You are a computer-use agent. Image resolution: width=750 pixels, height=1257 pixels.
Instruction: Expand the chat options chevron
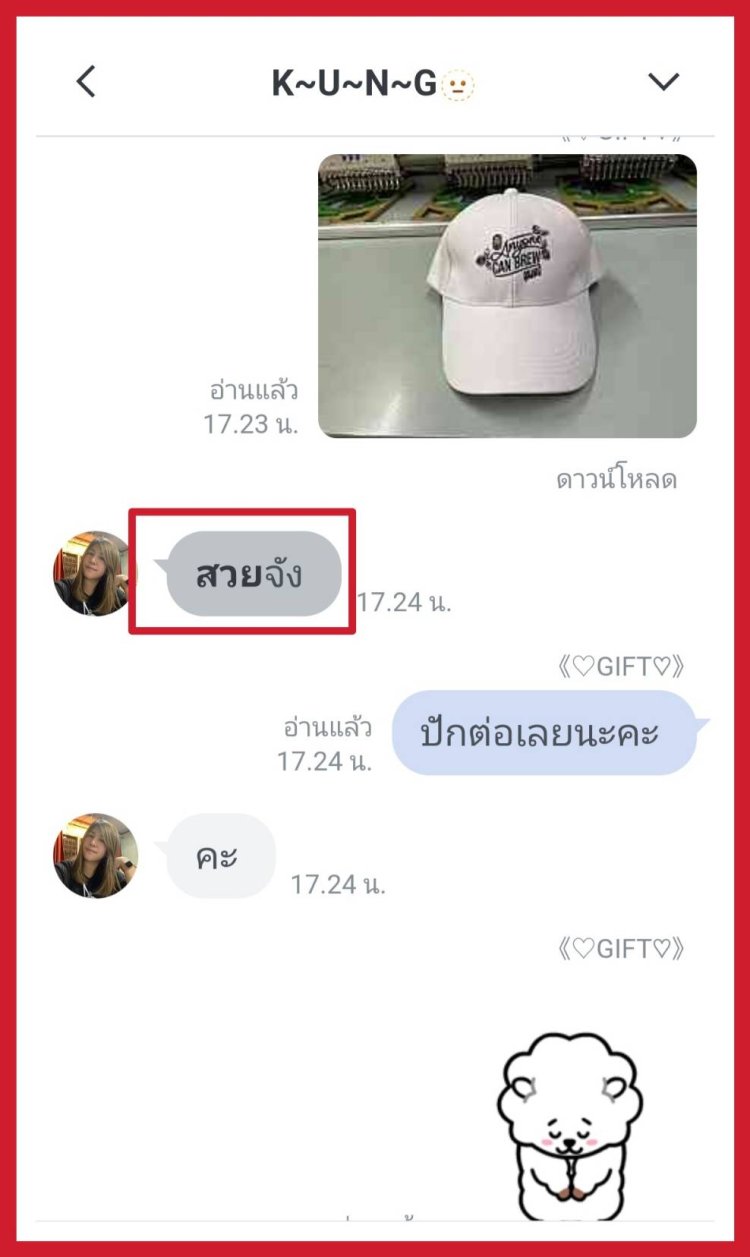point(663,82)
